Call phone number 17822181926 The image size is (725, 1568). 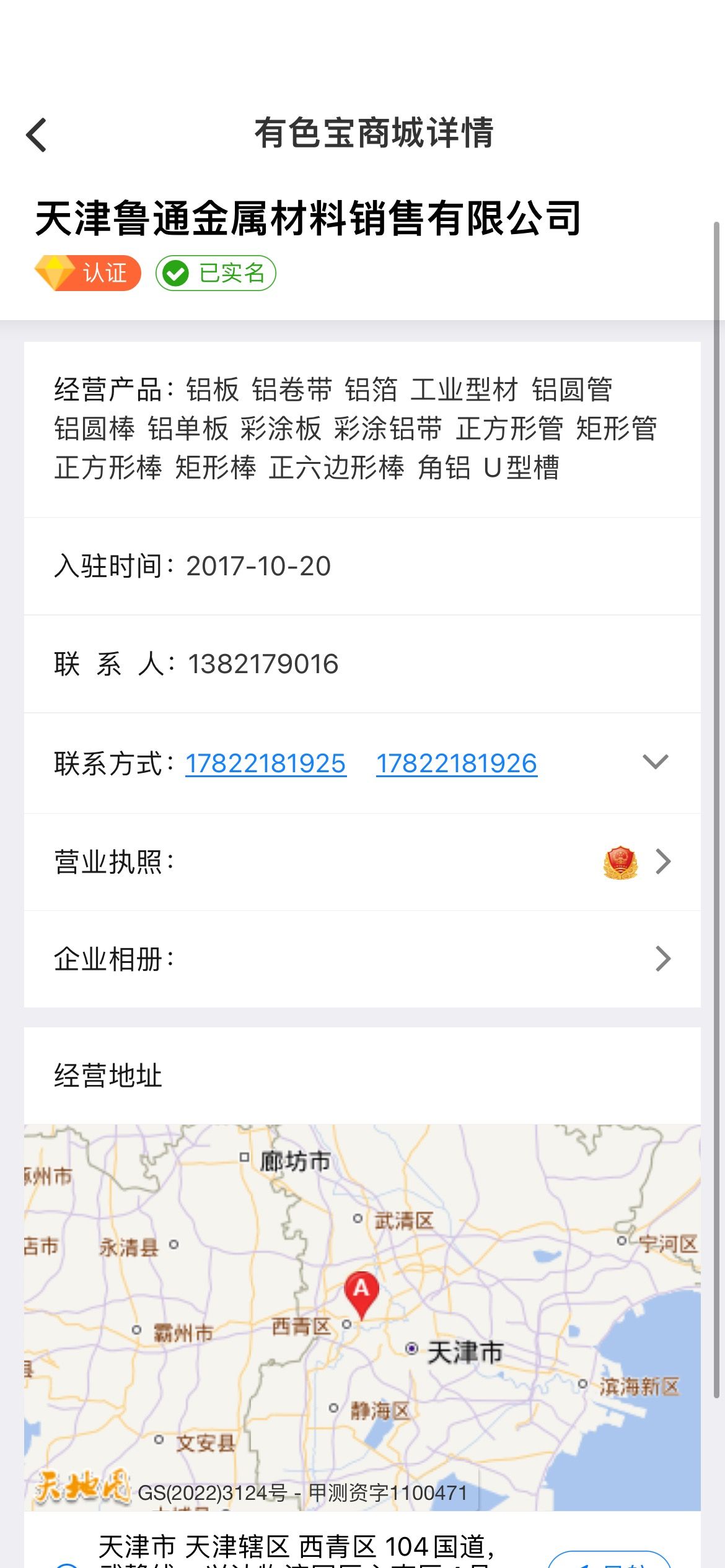click(x=457, y=764)
